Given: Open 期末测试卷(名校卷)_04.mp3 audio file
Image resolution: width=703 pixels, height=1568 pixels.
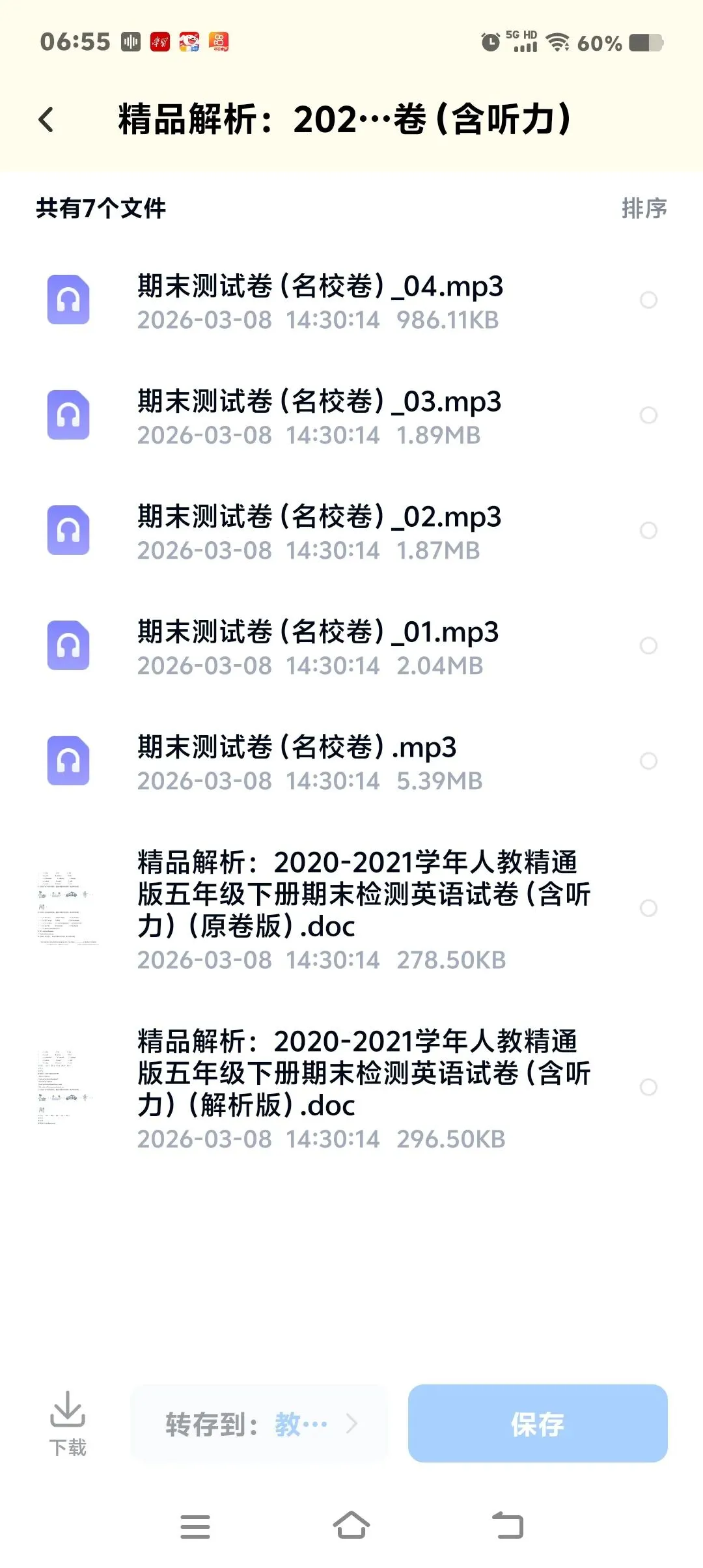Looking at the screenshot, I should (x=319, y=301).
